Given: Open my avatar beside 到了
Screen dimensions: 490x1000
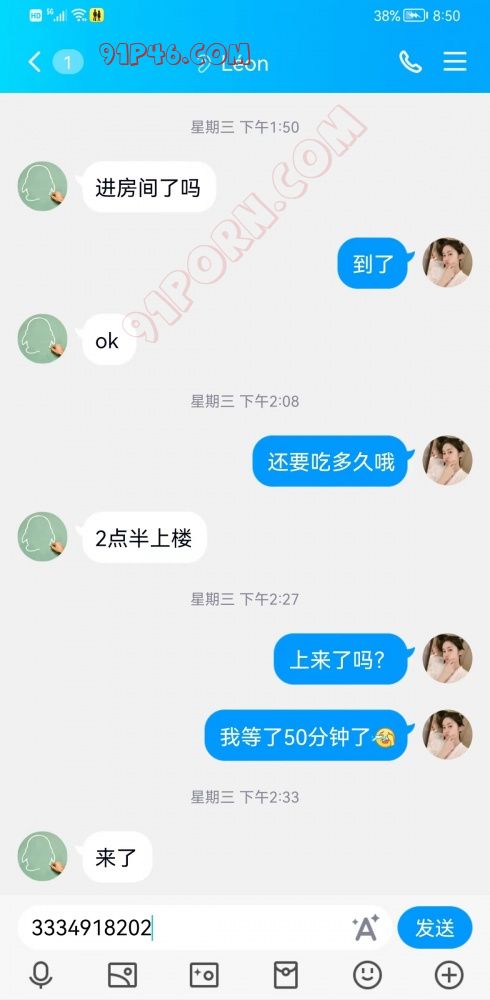Looking at the screenshot, I should pos(447,263).
